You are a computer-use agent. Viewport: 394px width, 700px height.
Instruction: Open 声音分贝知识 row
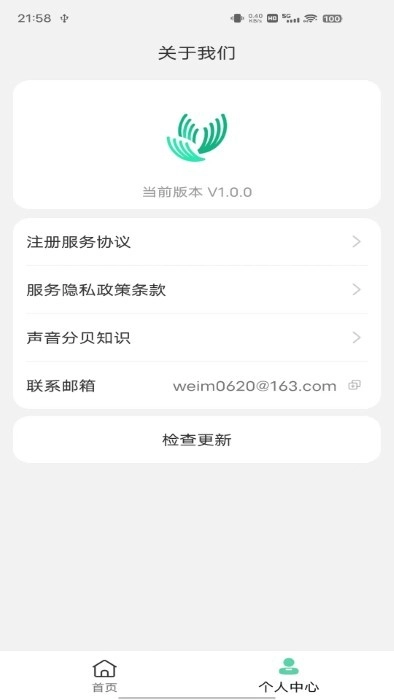tap(197, 338)
